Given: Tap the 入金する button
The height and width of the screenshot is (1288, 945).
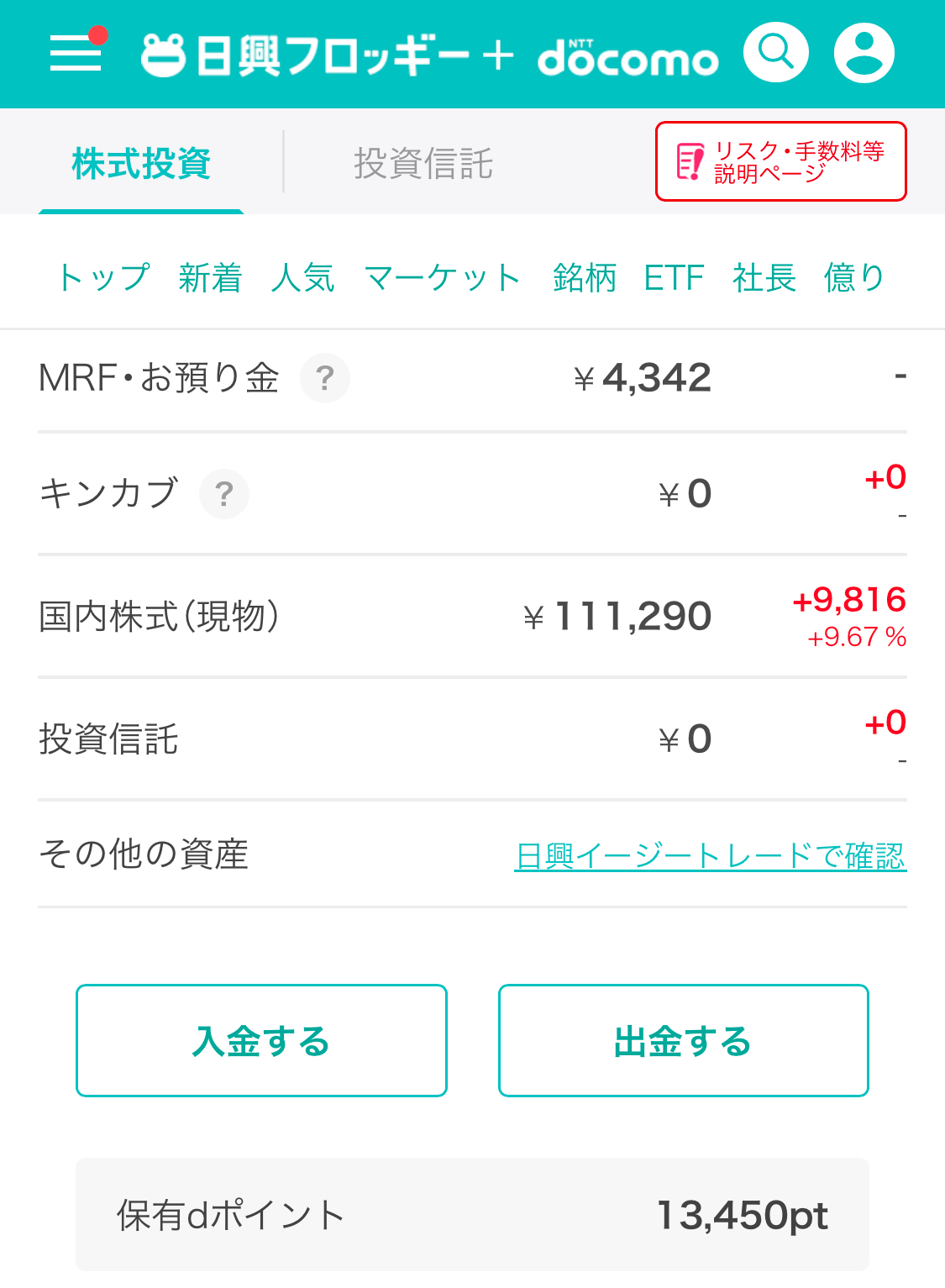Looking at the screenshot, I should pos(261,1040).
